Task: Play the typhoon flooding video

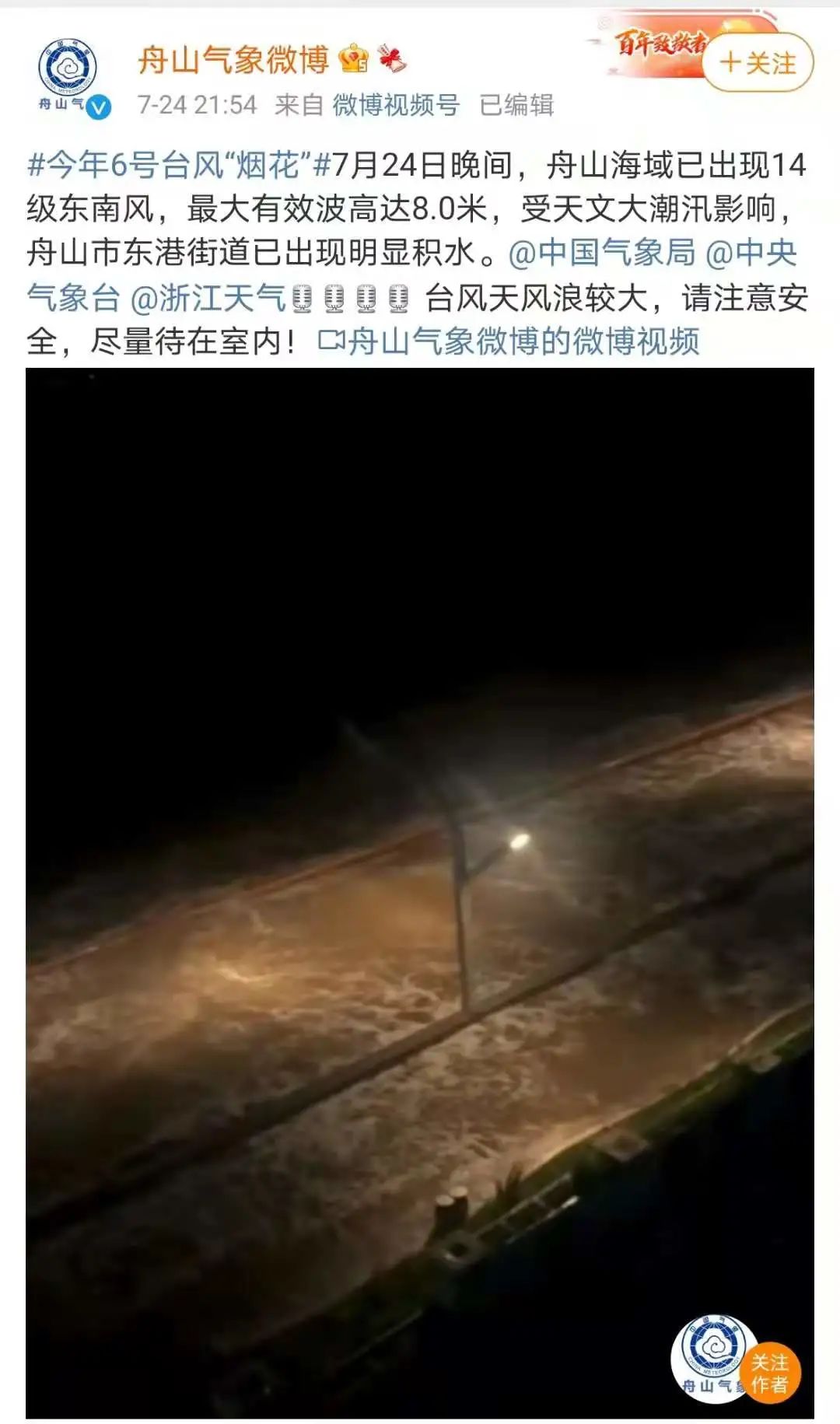Action: pyautogui.click(x=419, y=855)
